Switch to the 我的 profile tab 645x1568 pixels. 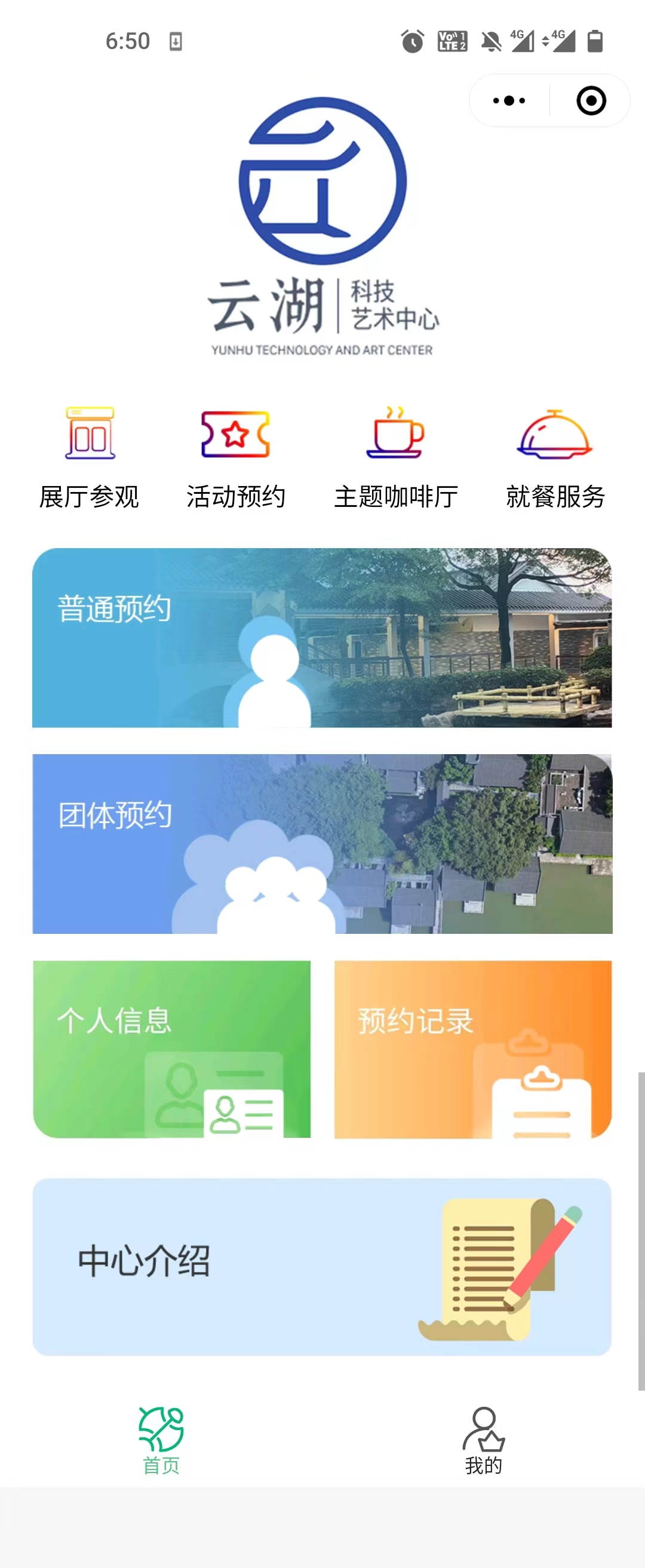pos(484,1440)
